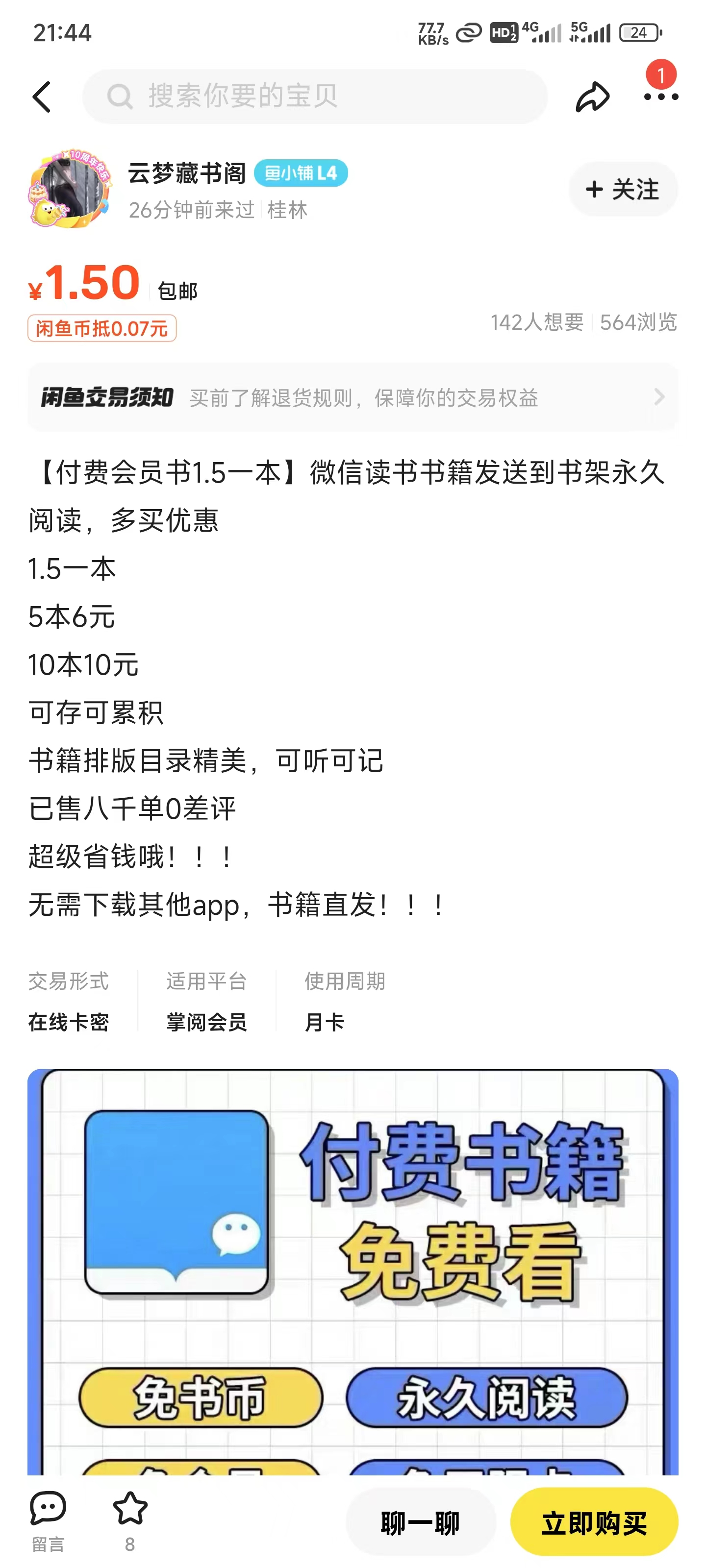Chat with the seller via 聊一聊

(420, 1522)
